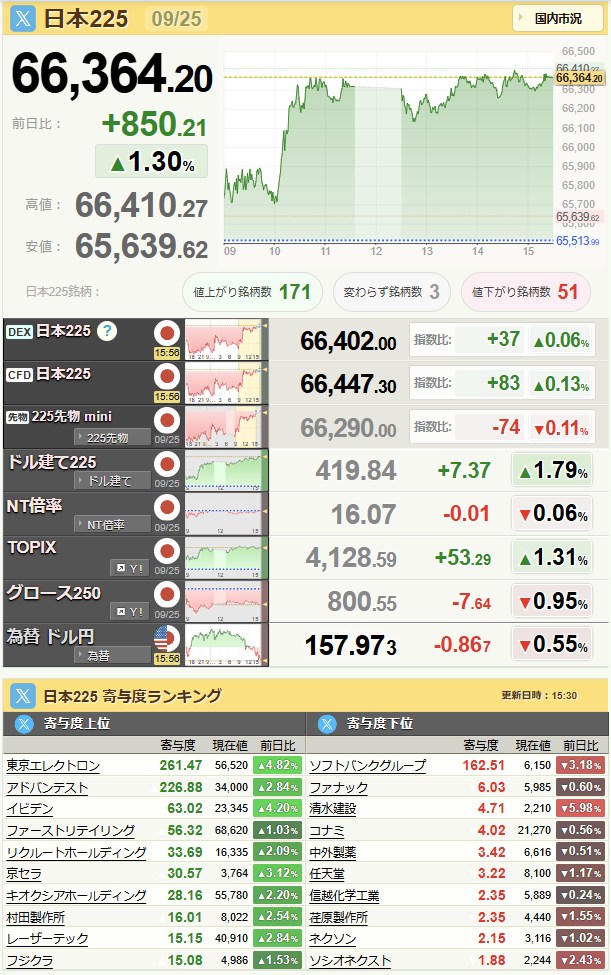Open 信越化学工業 stock link
611x975 pixels.
(x=344, y=895)
